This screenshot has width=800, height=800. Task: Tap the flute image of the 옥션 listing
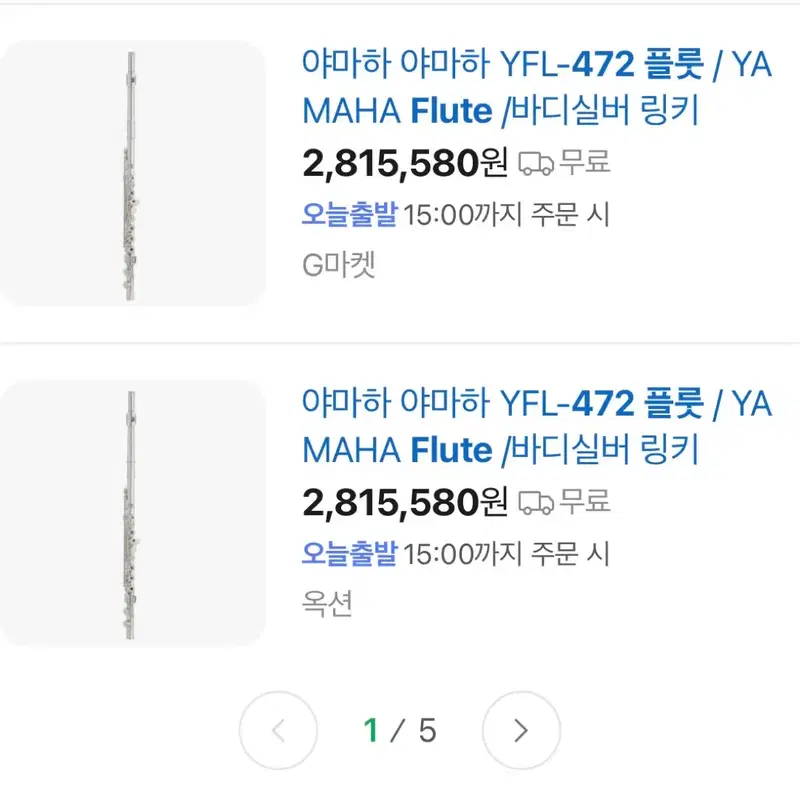132,513
